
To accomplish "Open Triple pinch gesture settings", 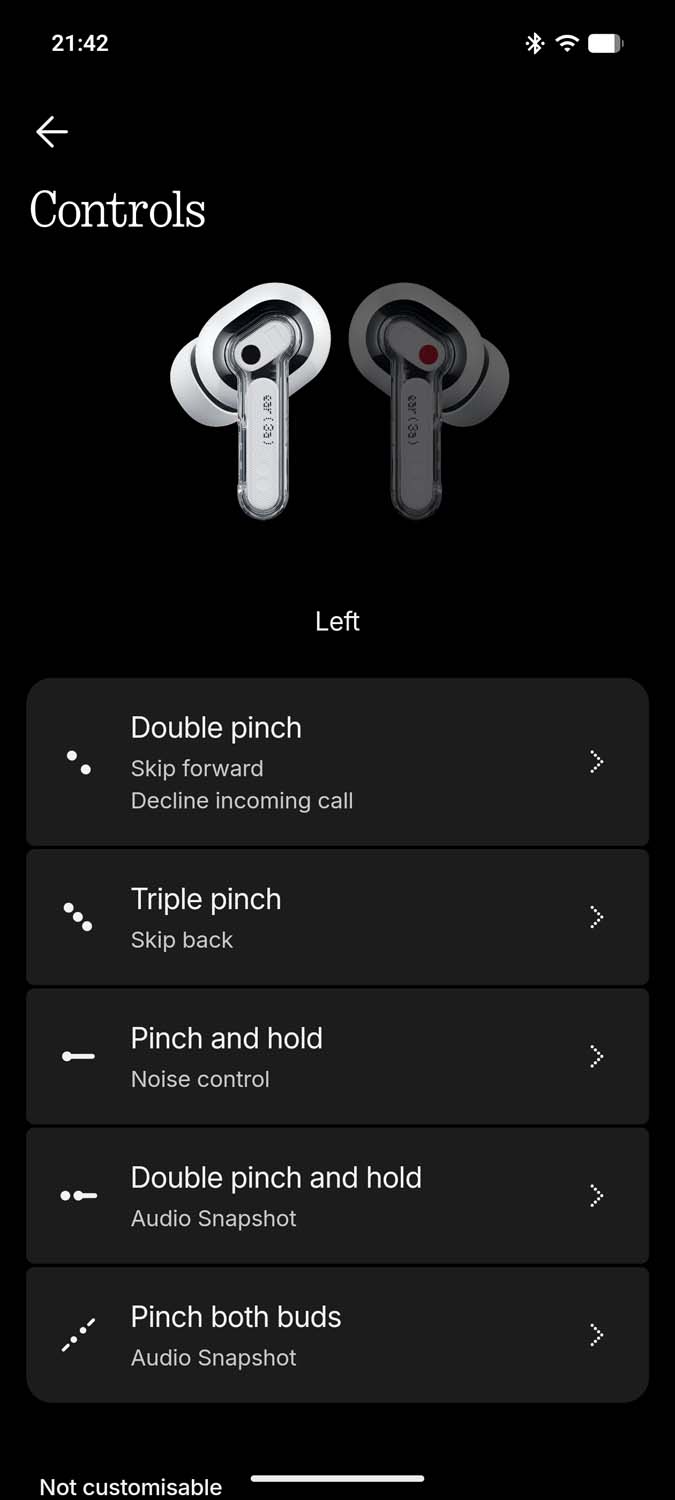I will (x=337, y=917).
